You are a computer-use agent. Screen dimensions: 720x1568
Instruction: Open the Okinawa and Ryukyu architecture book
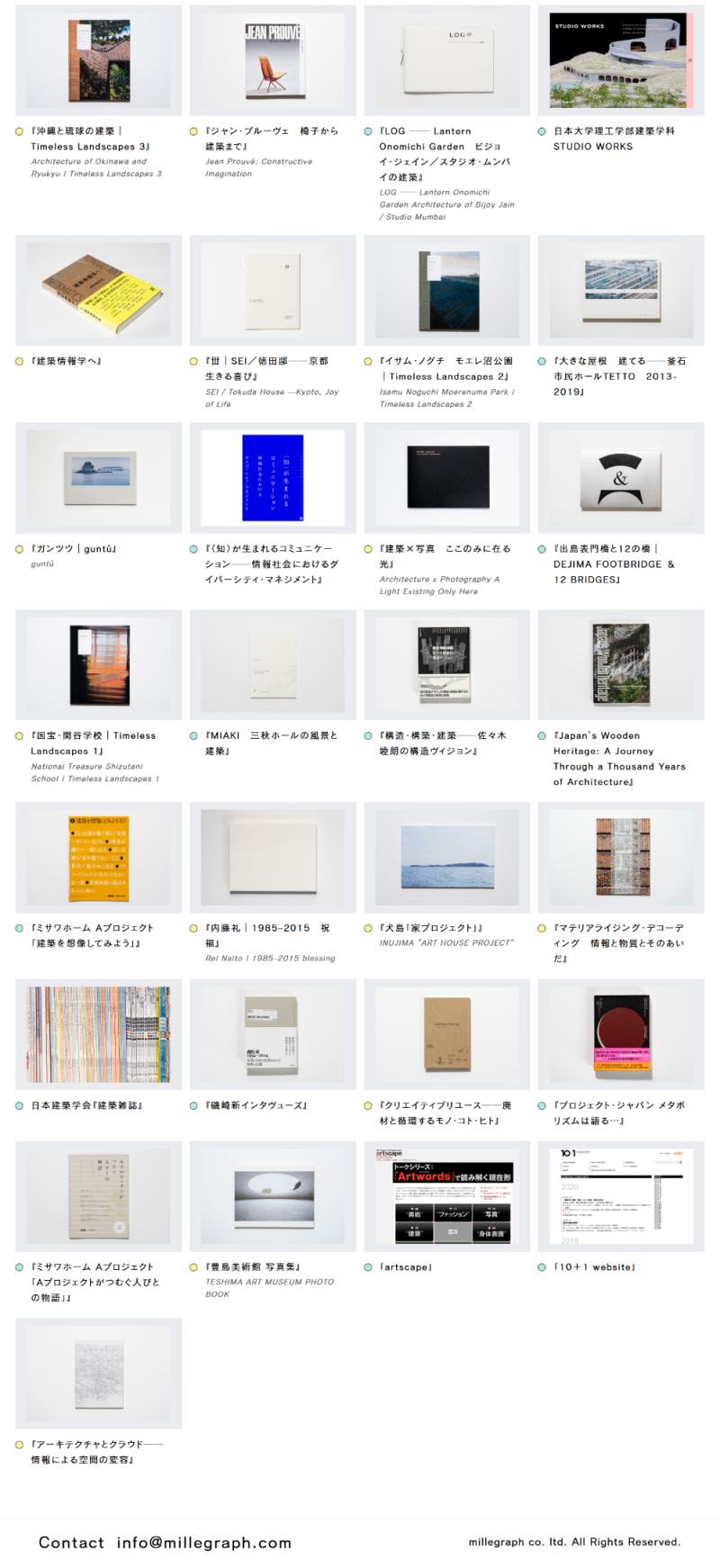click(x=98, y=61)
